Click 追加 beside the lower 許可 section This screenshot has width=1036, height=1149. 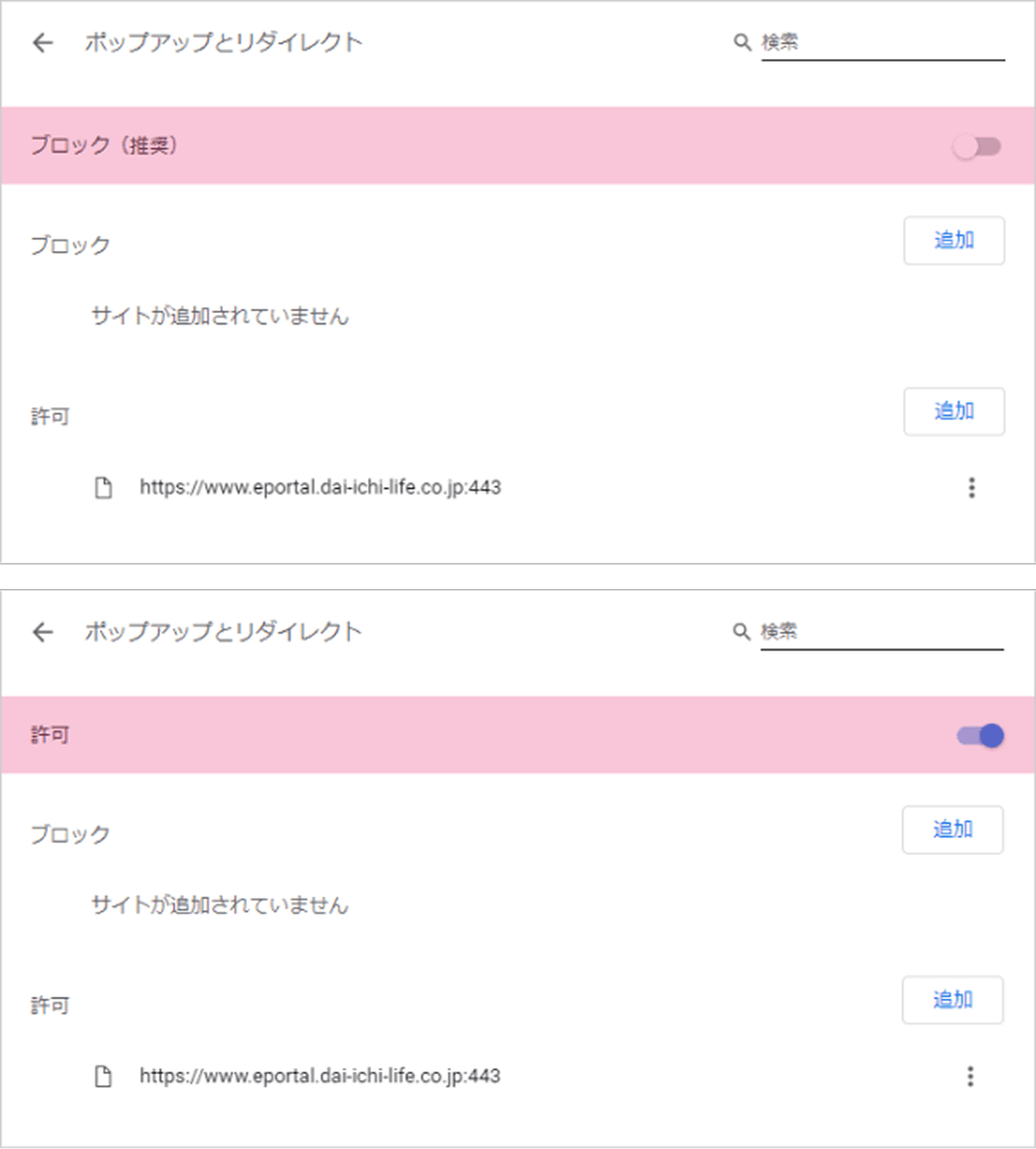pos(952,1001)
